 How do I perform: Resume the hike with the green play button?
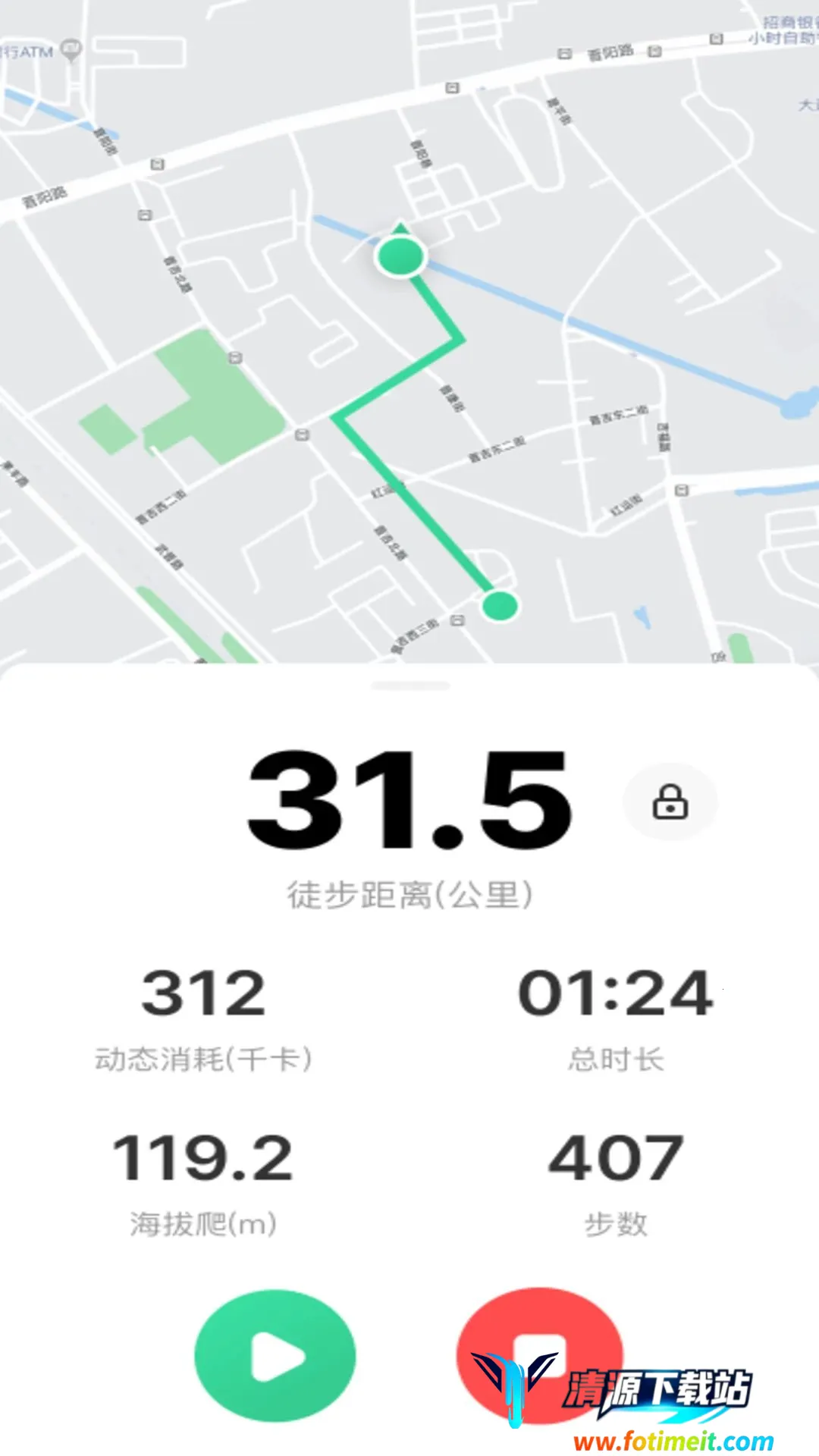coord(275,1356)
